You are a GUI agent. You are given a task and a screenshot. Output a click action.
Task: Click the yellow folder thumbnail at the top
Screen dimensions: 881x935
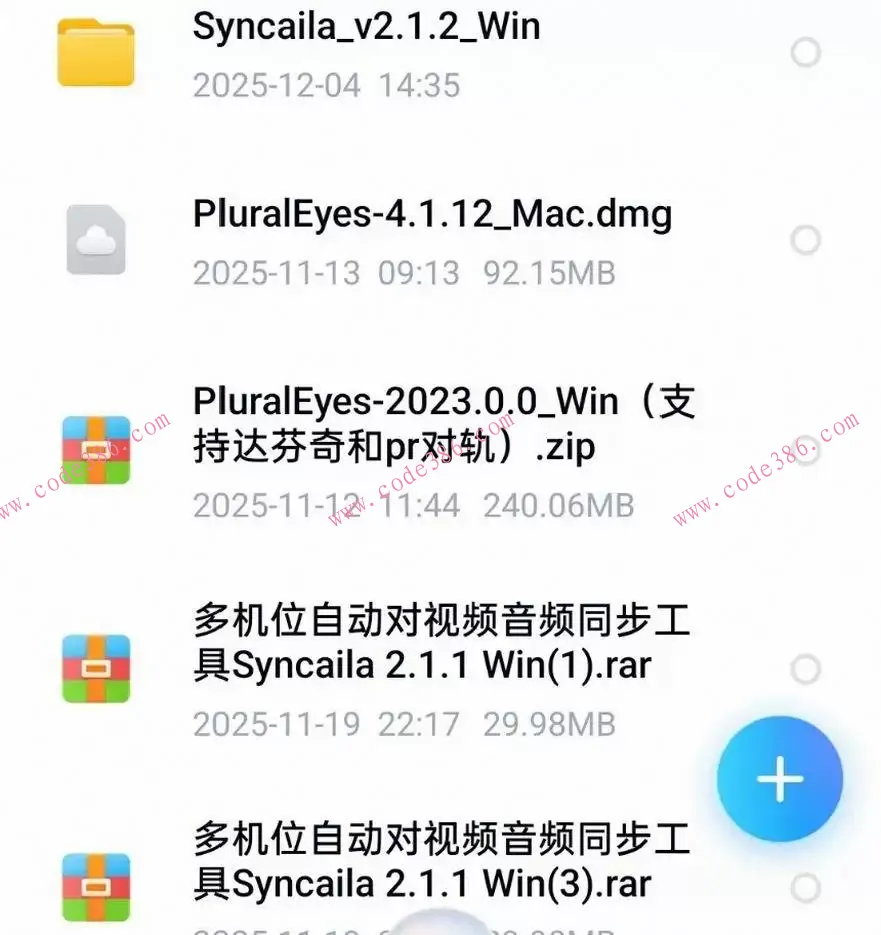click(95, 57)
